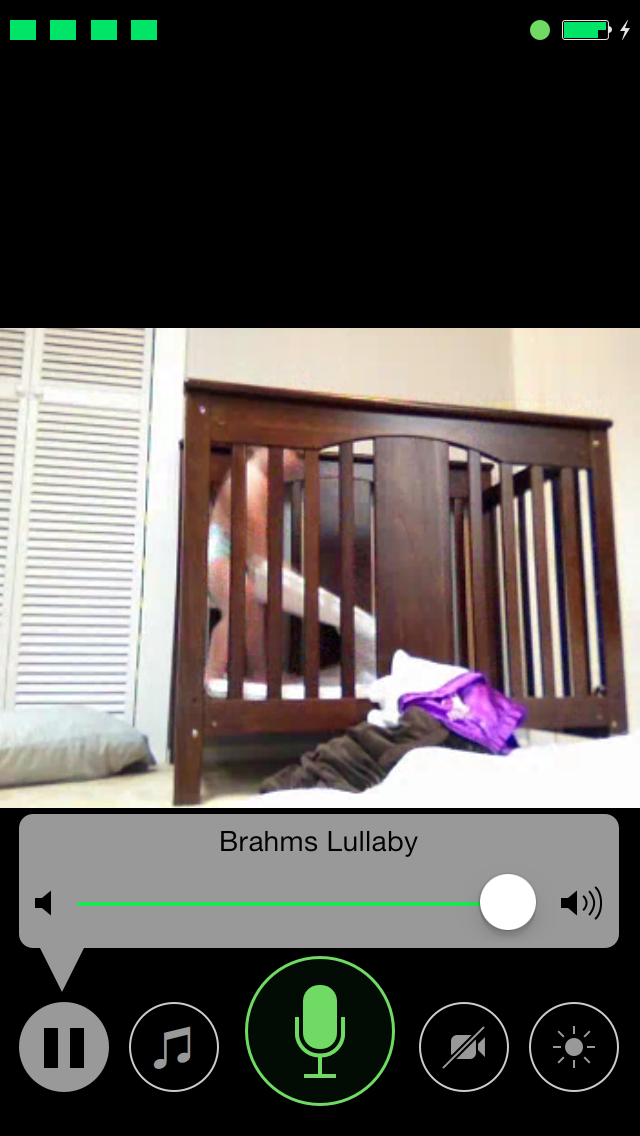Set lullaby volume to minimum via mute speaker
Image resolution: width=640 pixels, height=1136 pixels.
(44, 903)
